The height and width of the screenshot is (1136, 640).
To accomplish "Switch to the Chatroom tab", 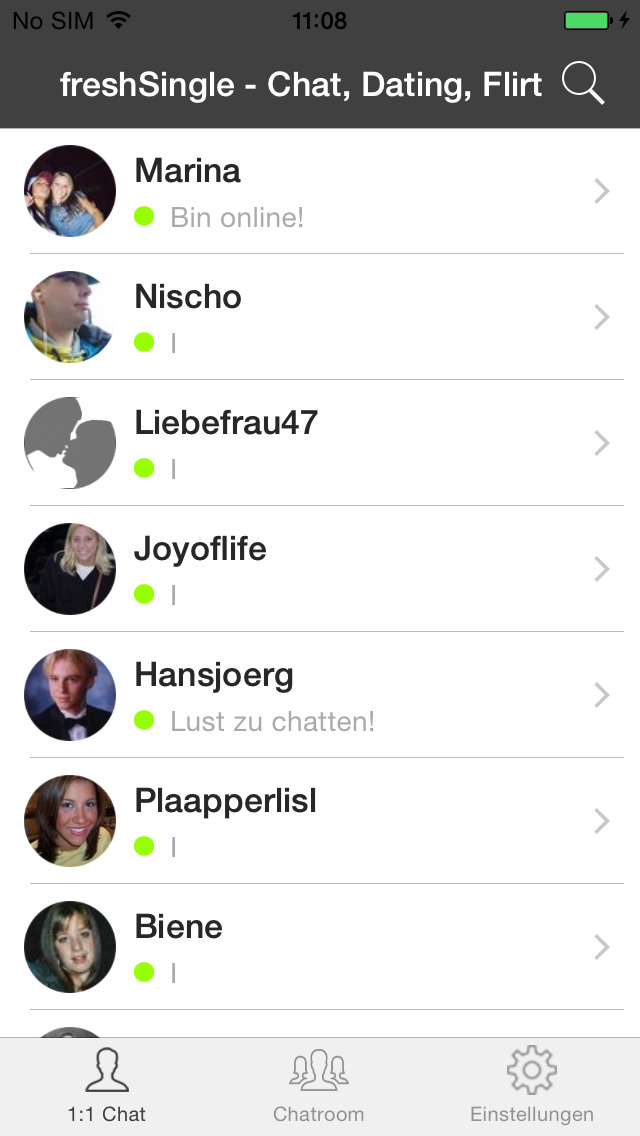I will click(319, 1087).
